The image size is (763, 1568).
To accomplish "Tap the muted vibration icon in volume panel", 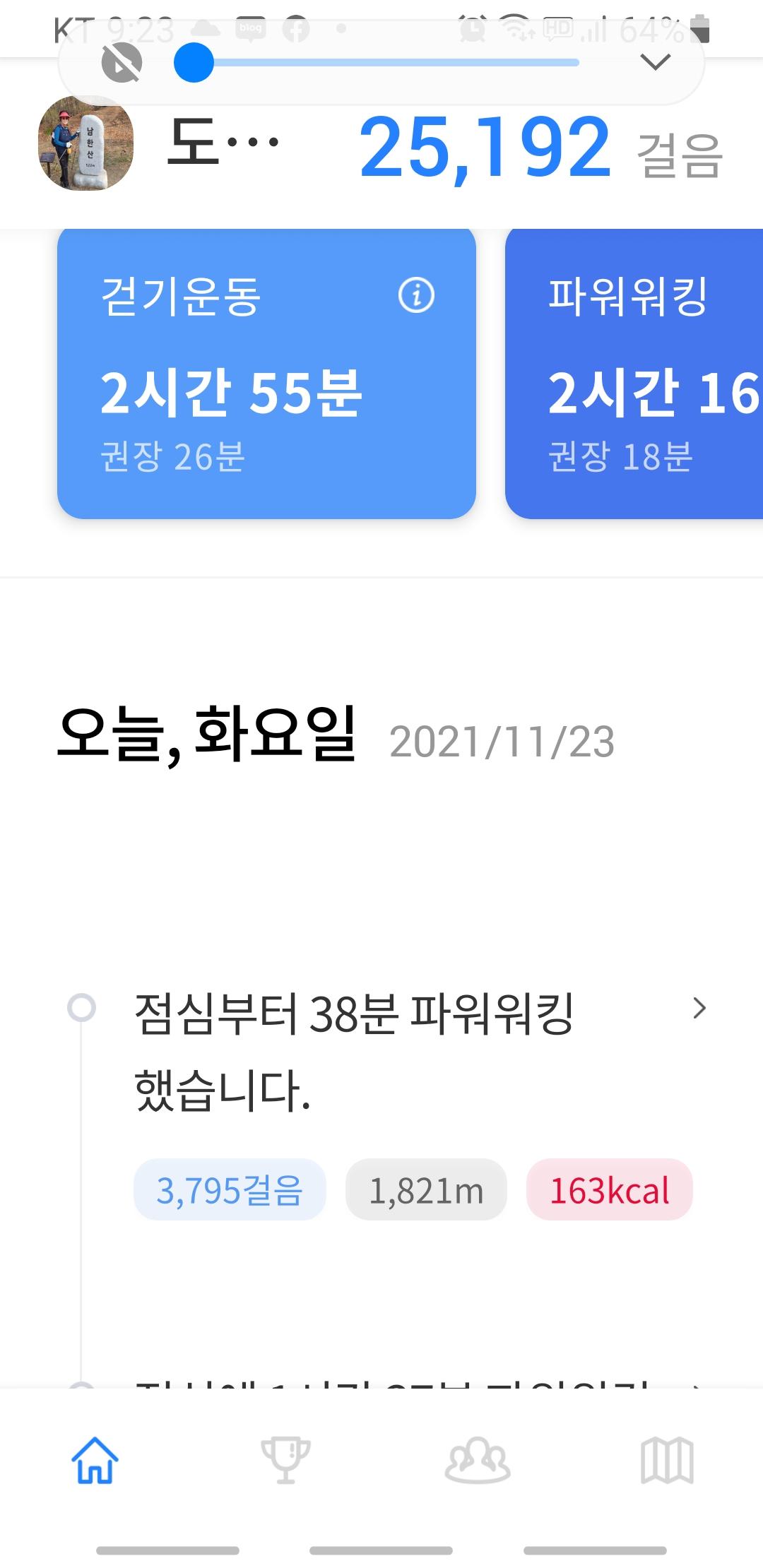I will click(122, 62).
